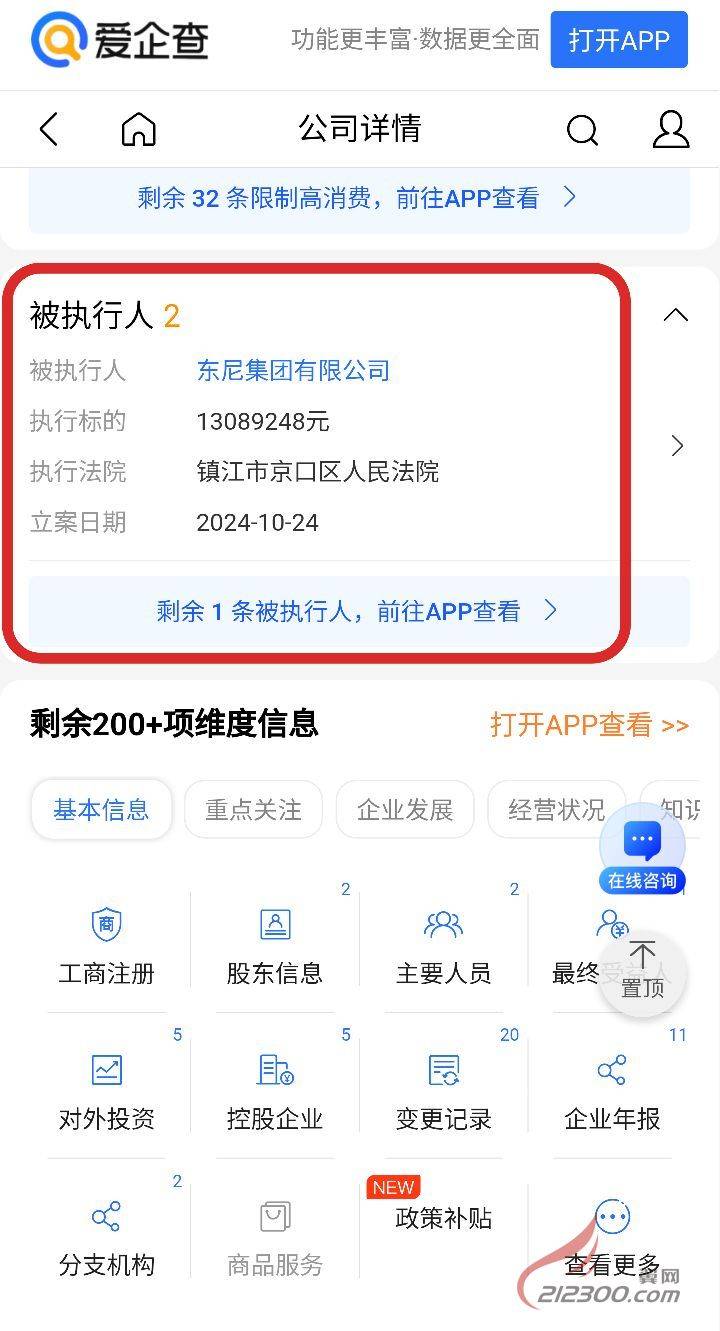Screen dimensions: 720x1331
Task: Tap the 打开APP button
Action: 618,40
